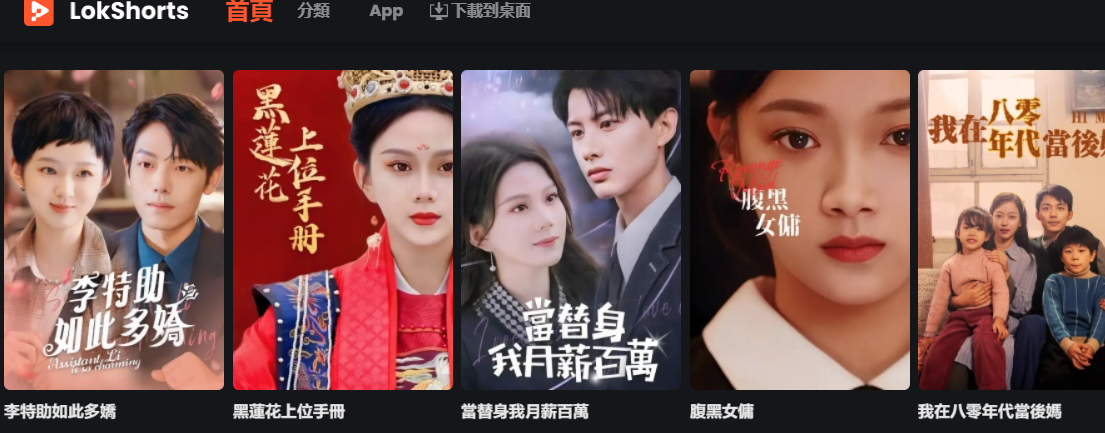This screenshot has width=1105, height=433.
Task: Switch to the 首頁 tab
Action: (249, 11)
